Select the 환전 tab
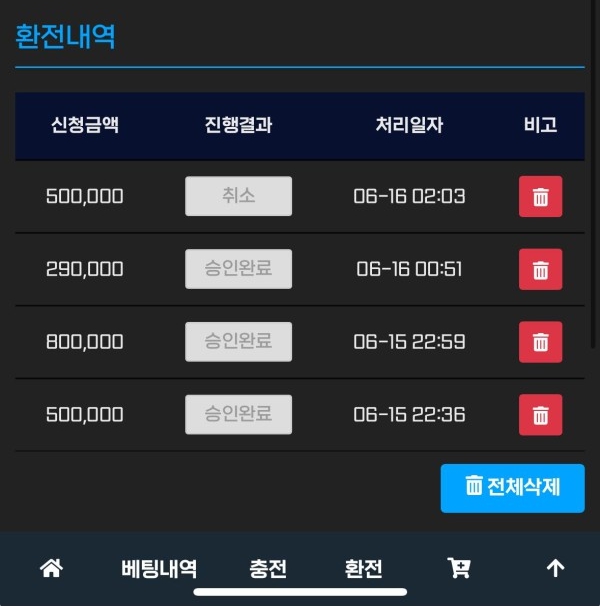Viewport: 600px width, 606px height. [x=364, y=569]
